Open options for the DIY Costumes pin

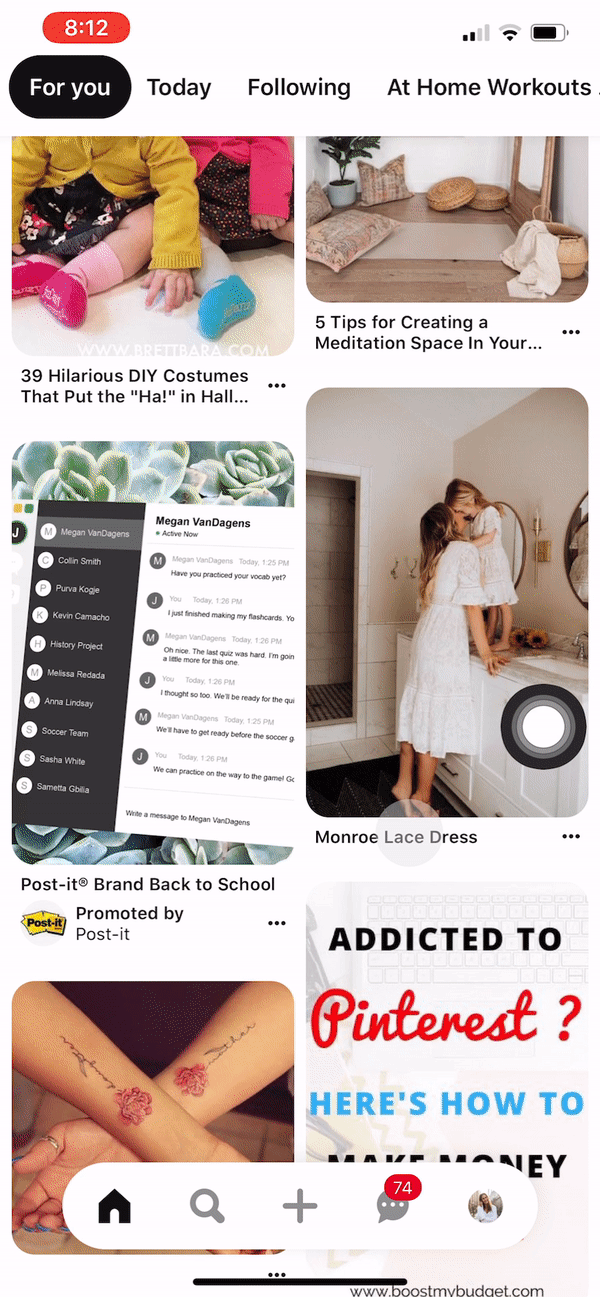(x=277, y=386)
